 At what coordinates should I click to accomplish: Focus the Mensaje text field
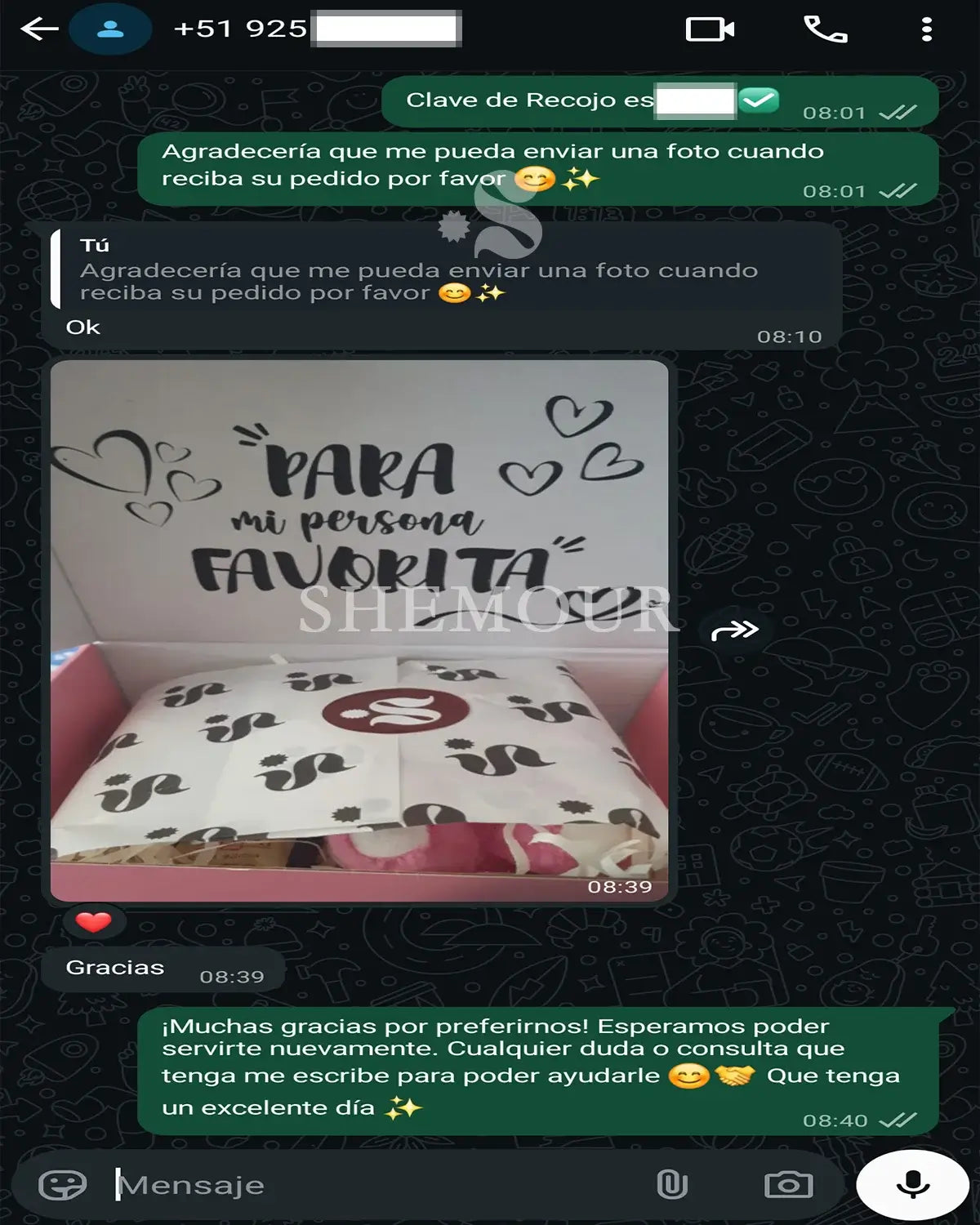367,1185
